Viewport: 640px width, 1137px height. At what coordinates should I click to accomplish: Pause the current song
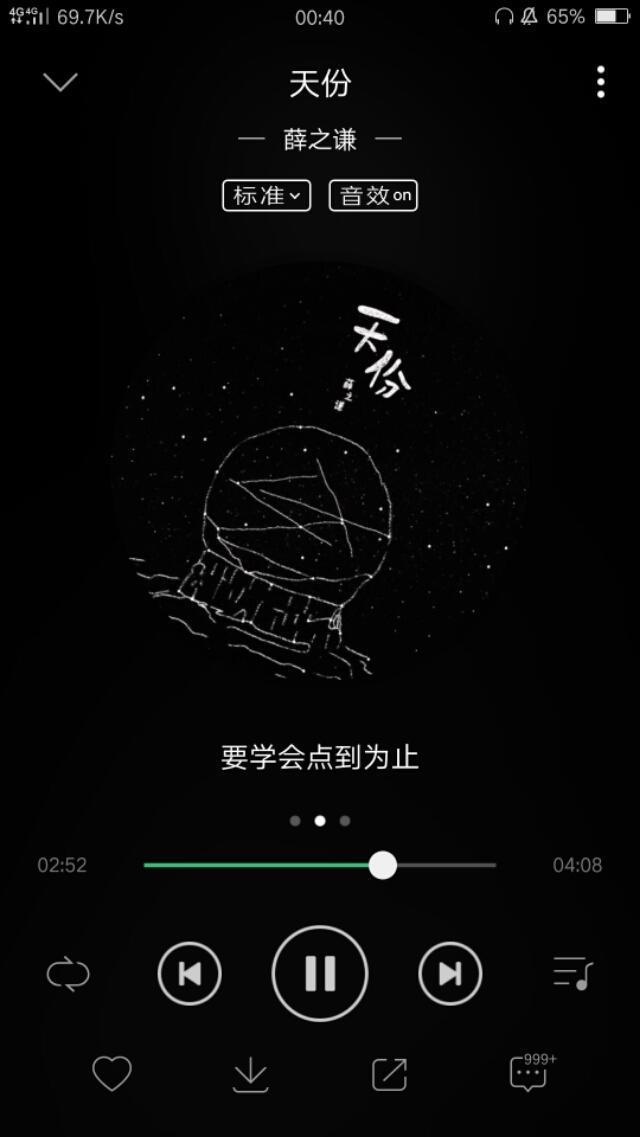(320, 973)
